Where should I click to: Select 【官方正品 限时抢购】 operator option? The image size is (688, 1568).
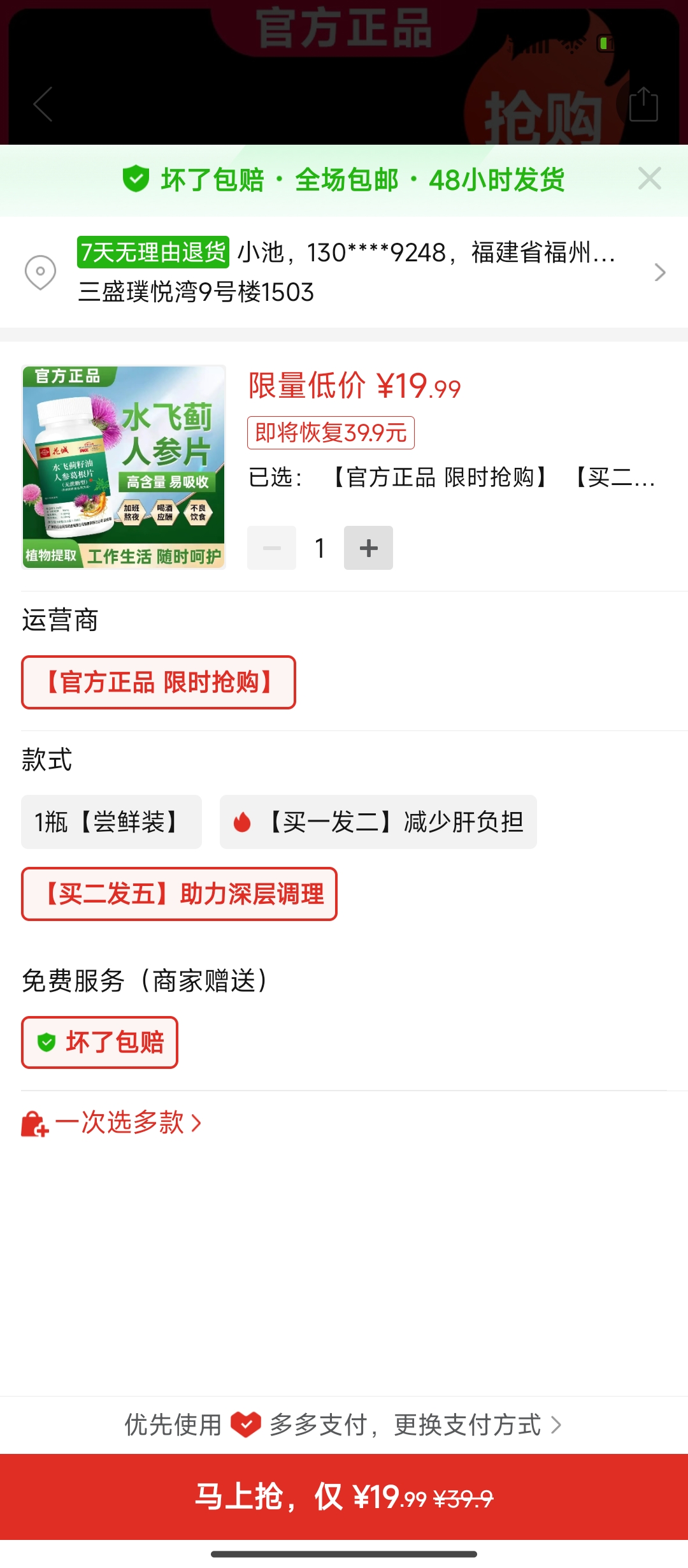(x=159, y=682)
